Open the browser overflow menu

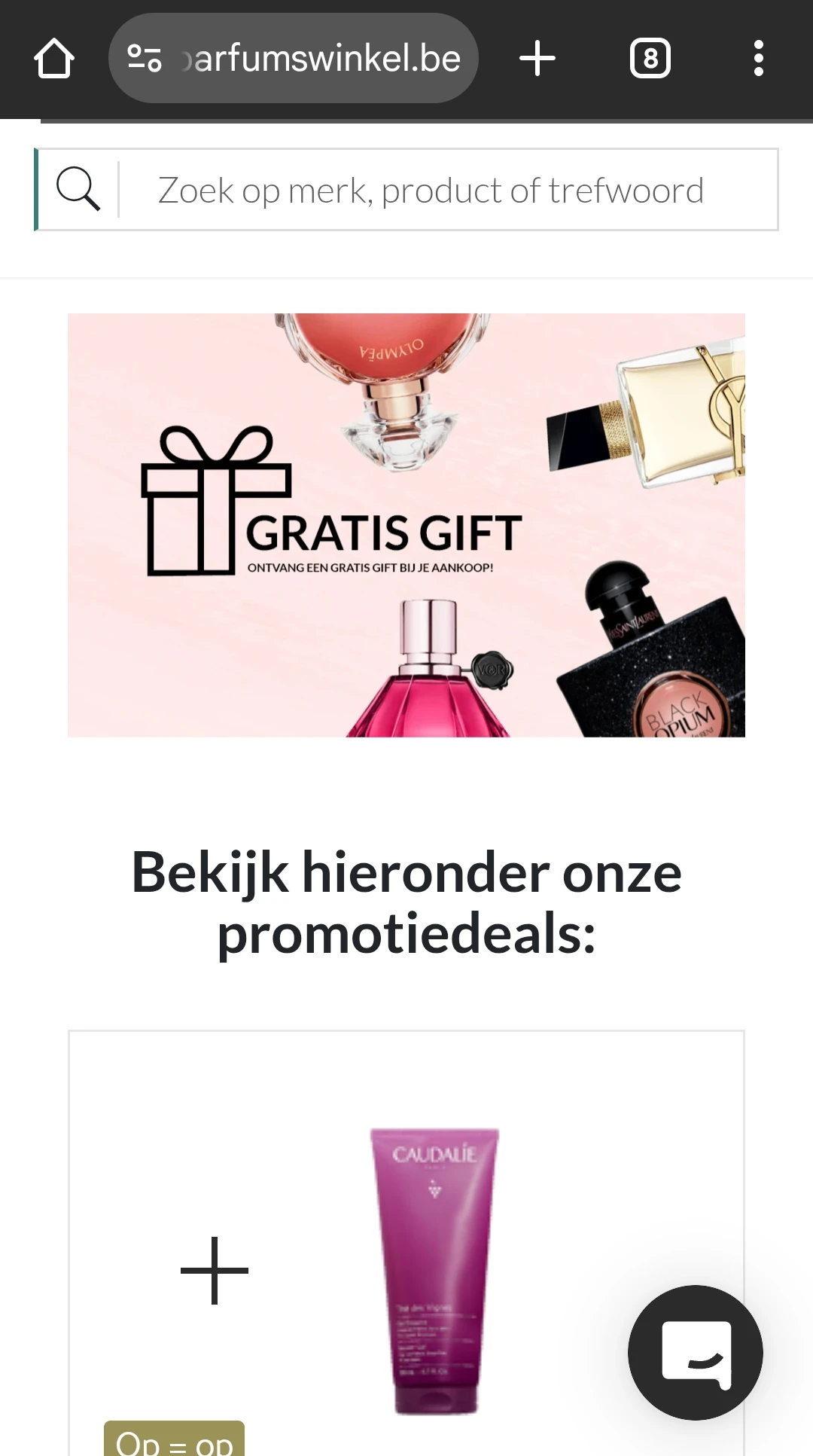758,59
